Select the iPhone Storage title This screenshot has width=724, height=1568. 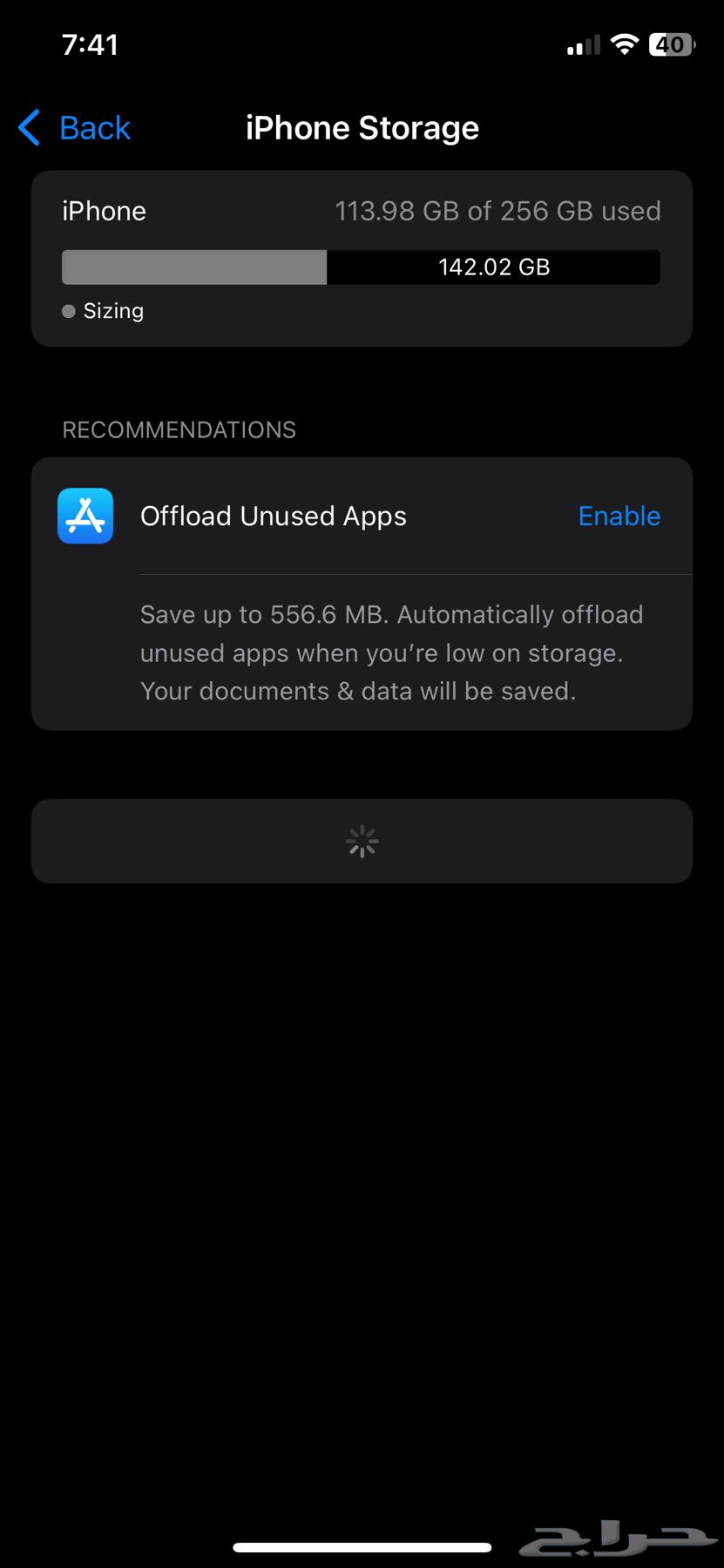[362, 127]
